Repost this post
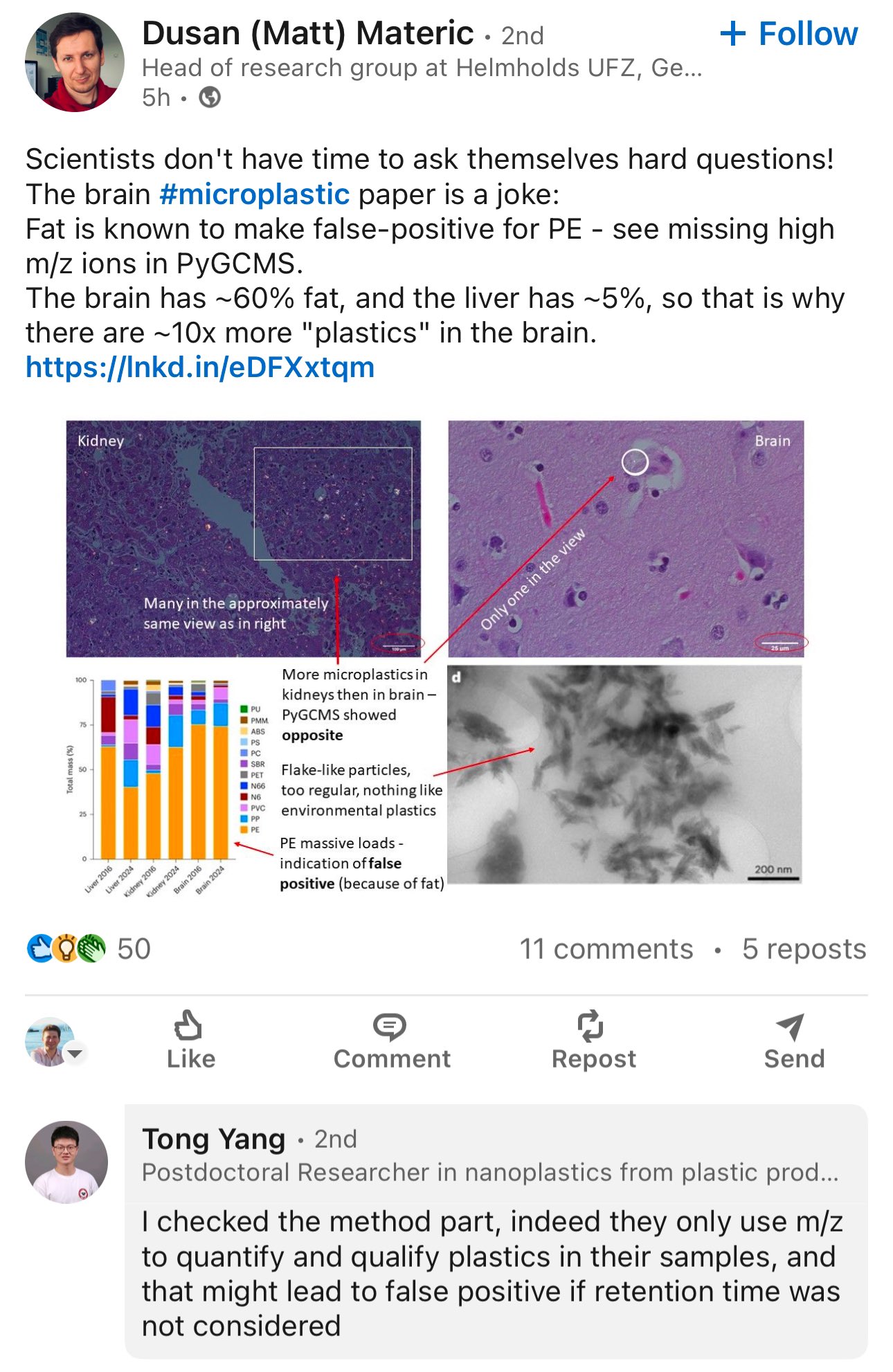The image size is (893, 1372). click(593, 1040)
